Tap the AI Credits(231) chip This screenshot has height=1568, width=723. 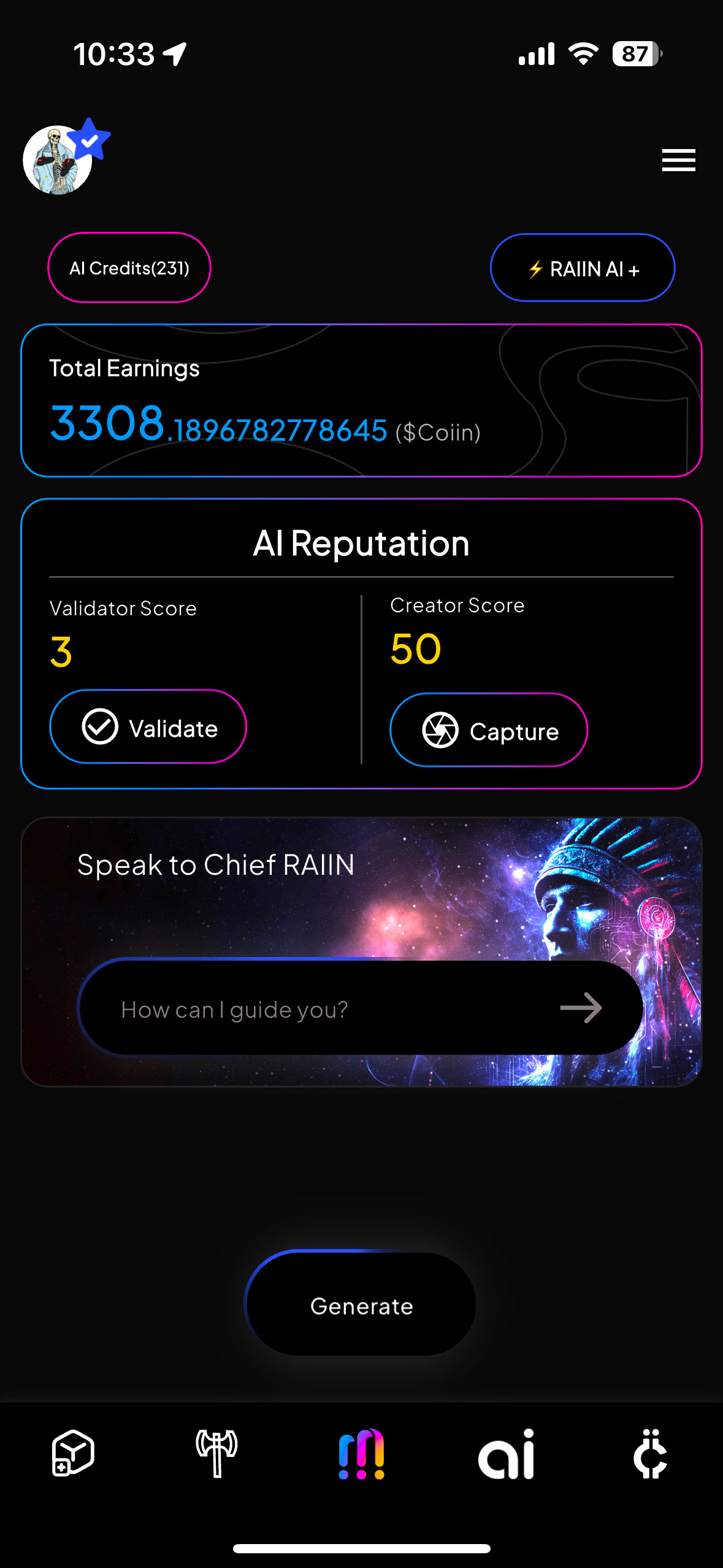pos(129,268)
